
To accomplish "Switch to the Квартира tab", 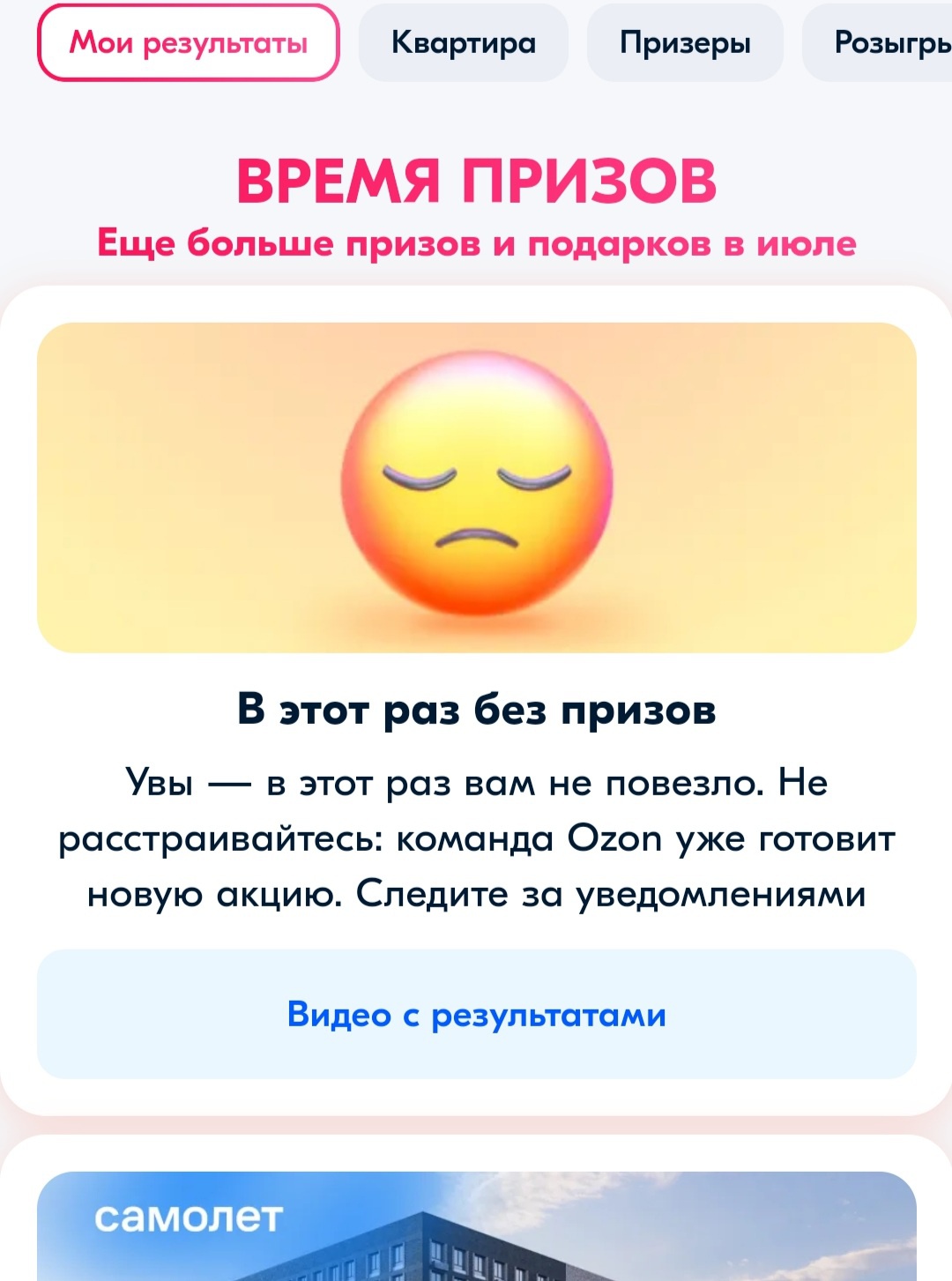I will point(463,42).
